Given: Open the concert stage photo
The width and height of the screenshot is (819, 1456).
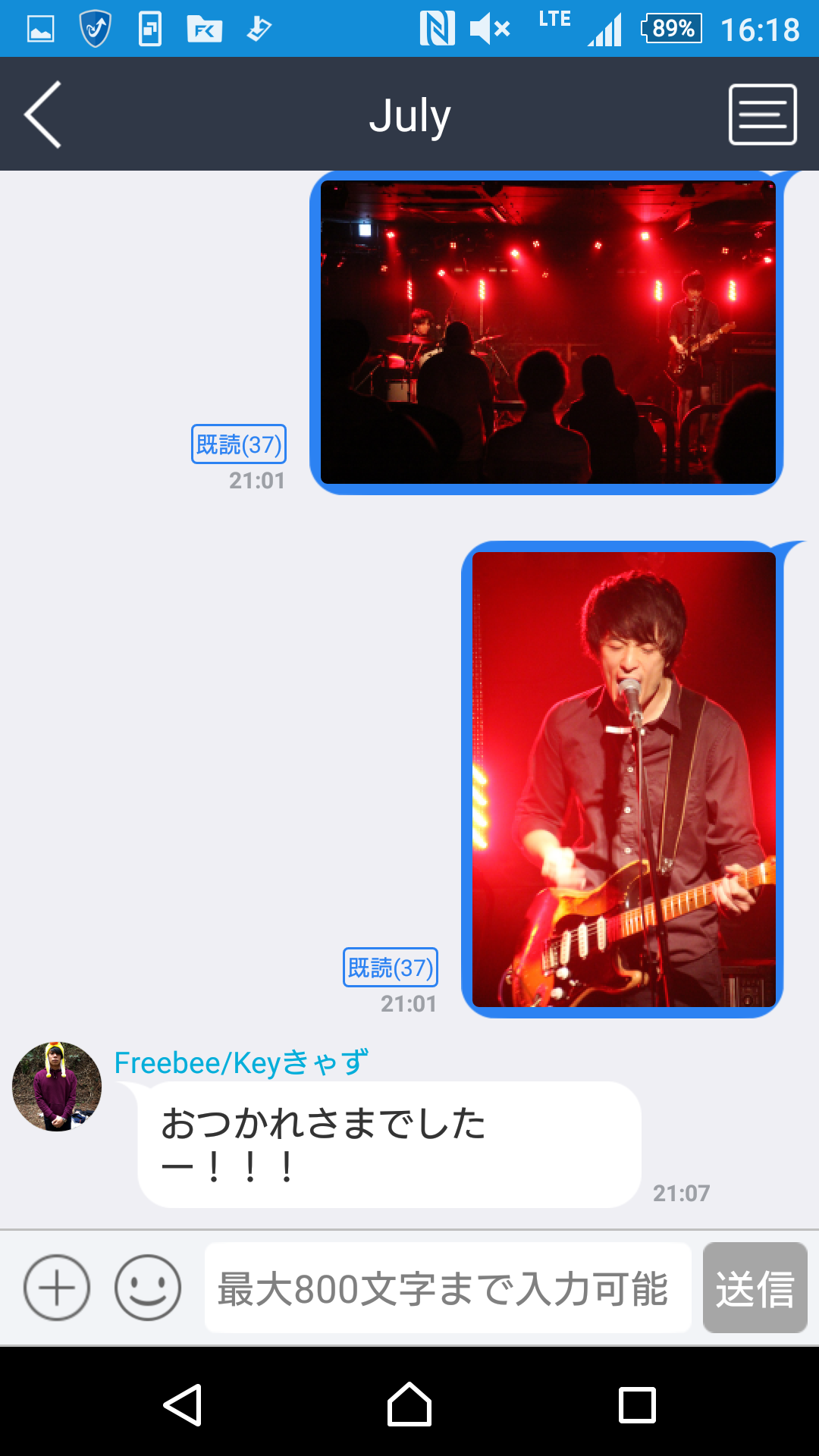Looking at the screenshot, I should pos(548,332).
